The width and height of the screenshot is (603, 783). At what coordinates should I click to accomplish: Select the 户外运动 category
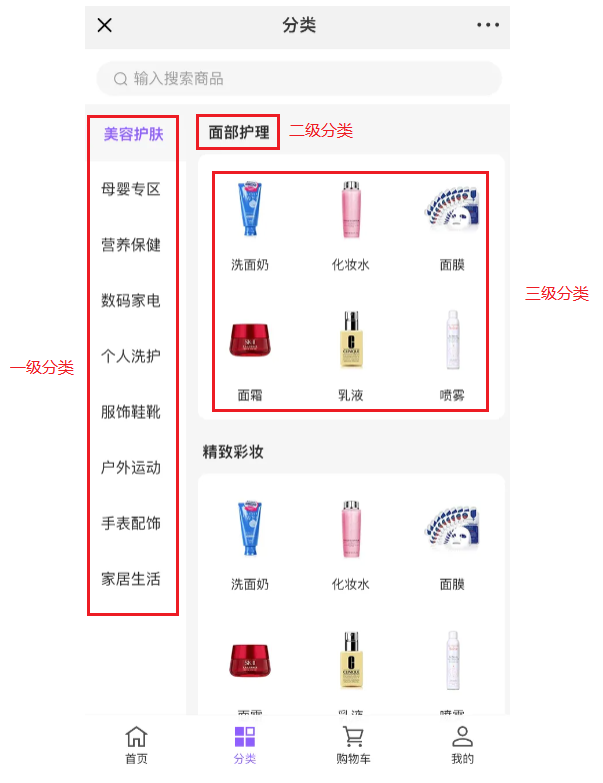131,468
